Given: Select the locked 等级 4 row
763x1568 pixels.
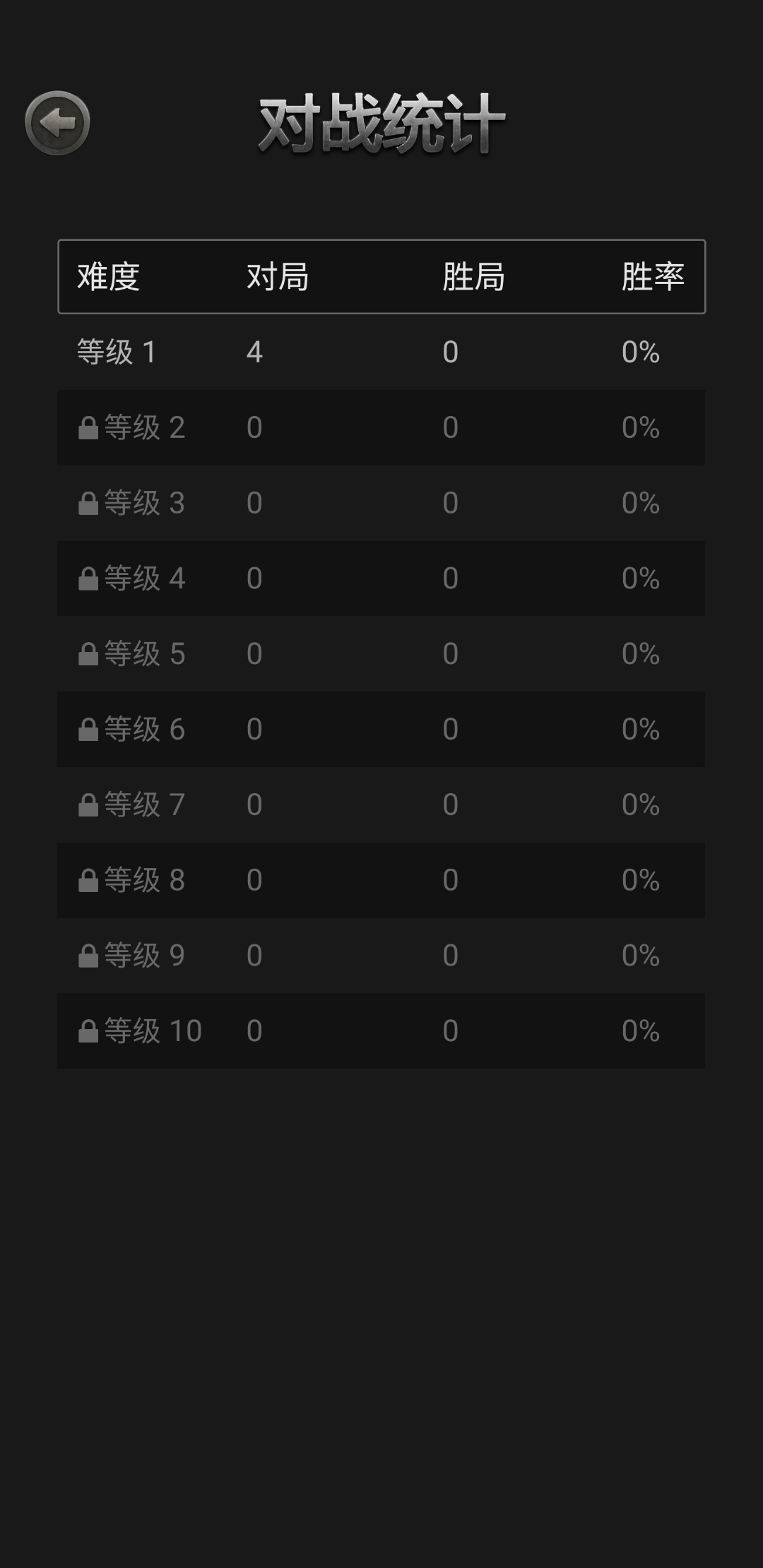Looking at the screenshot, I should click(381, 578).
